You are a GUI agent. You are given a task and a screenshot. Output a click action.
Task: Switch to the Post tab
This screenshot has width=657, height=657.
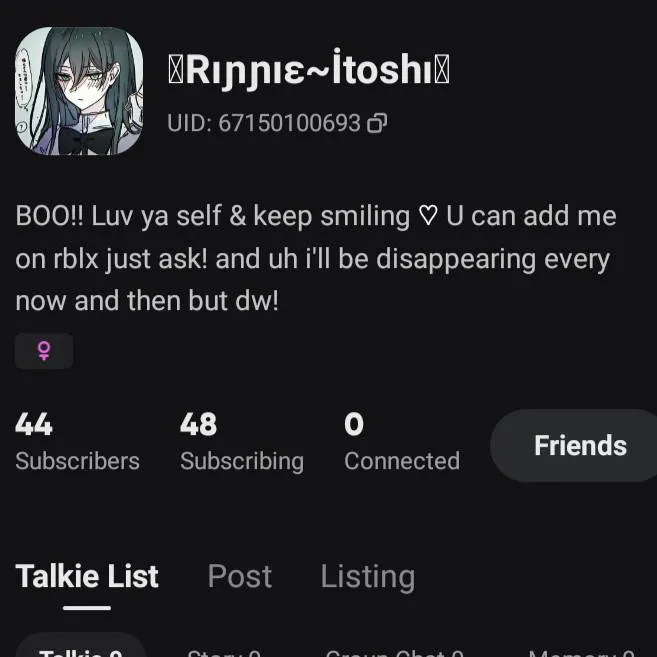239,576
